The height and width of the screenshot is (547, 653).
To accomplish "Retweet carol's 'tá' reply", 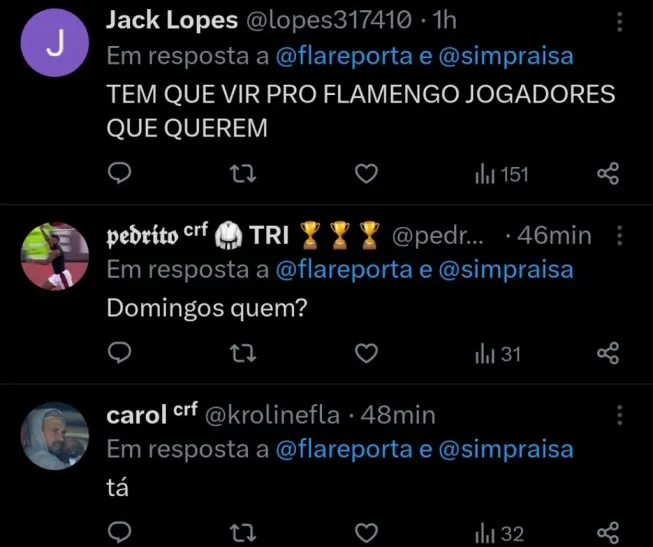I will click(238, 532).
